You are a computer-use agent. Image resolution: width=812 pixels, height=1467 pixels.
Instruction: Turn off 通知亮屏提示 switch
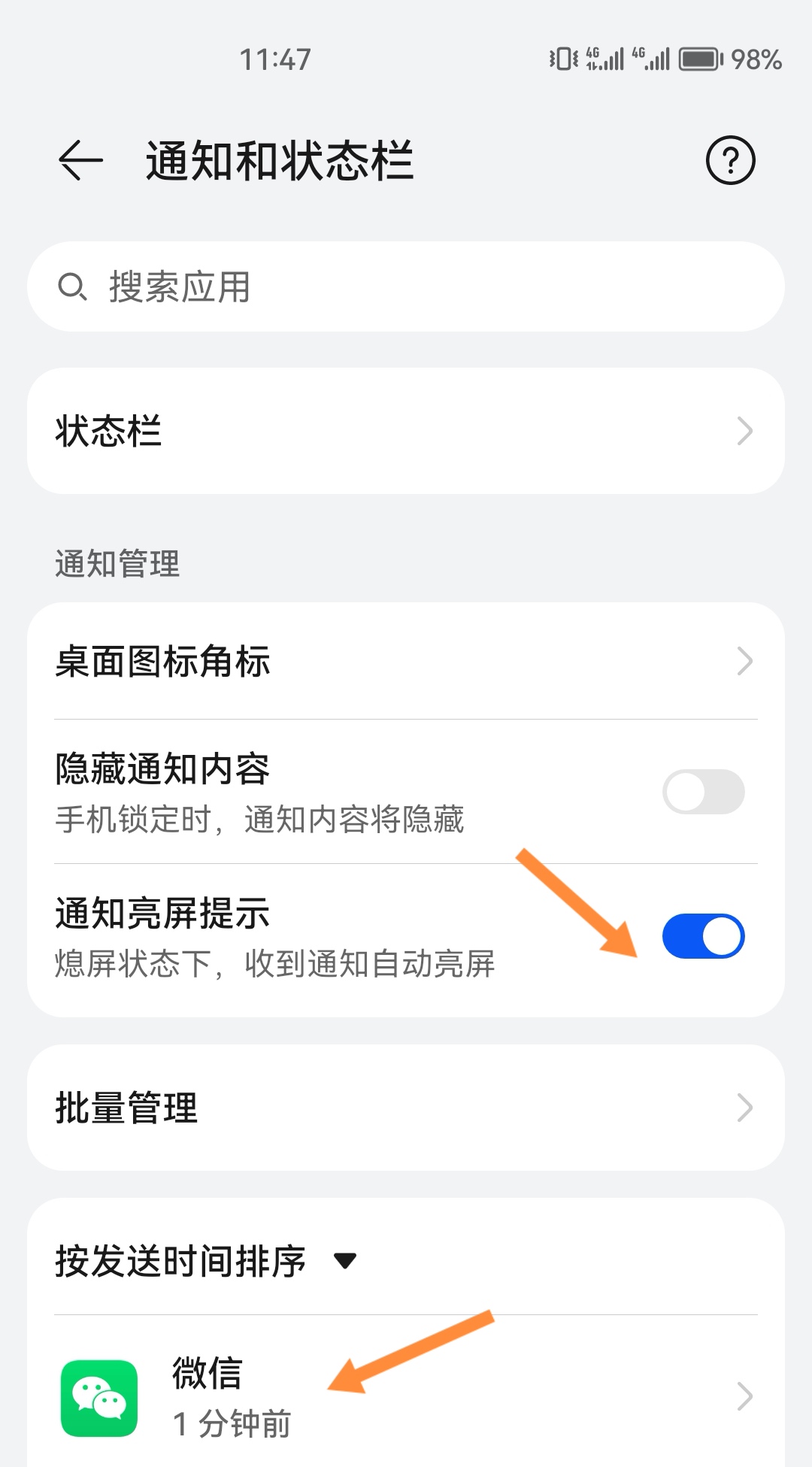703,936
